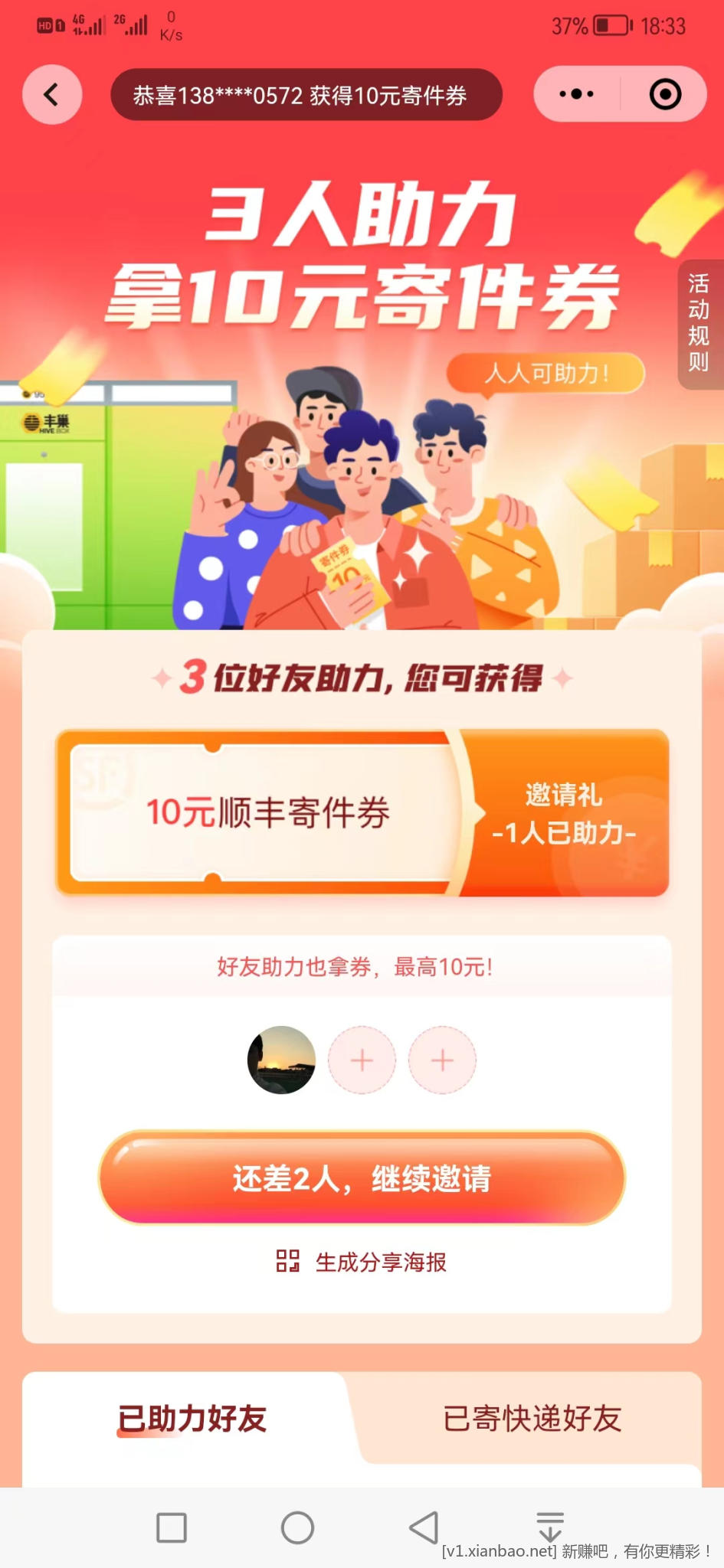Switch to 已寄快递好友 tab
Viewport: 724px width, 1568px height.
click(532, 1418)
